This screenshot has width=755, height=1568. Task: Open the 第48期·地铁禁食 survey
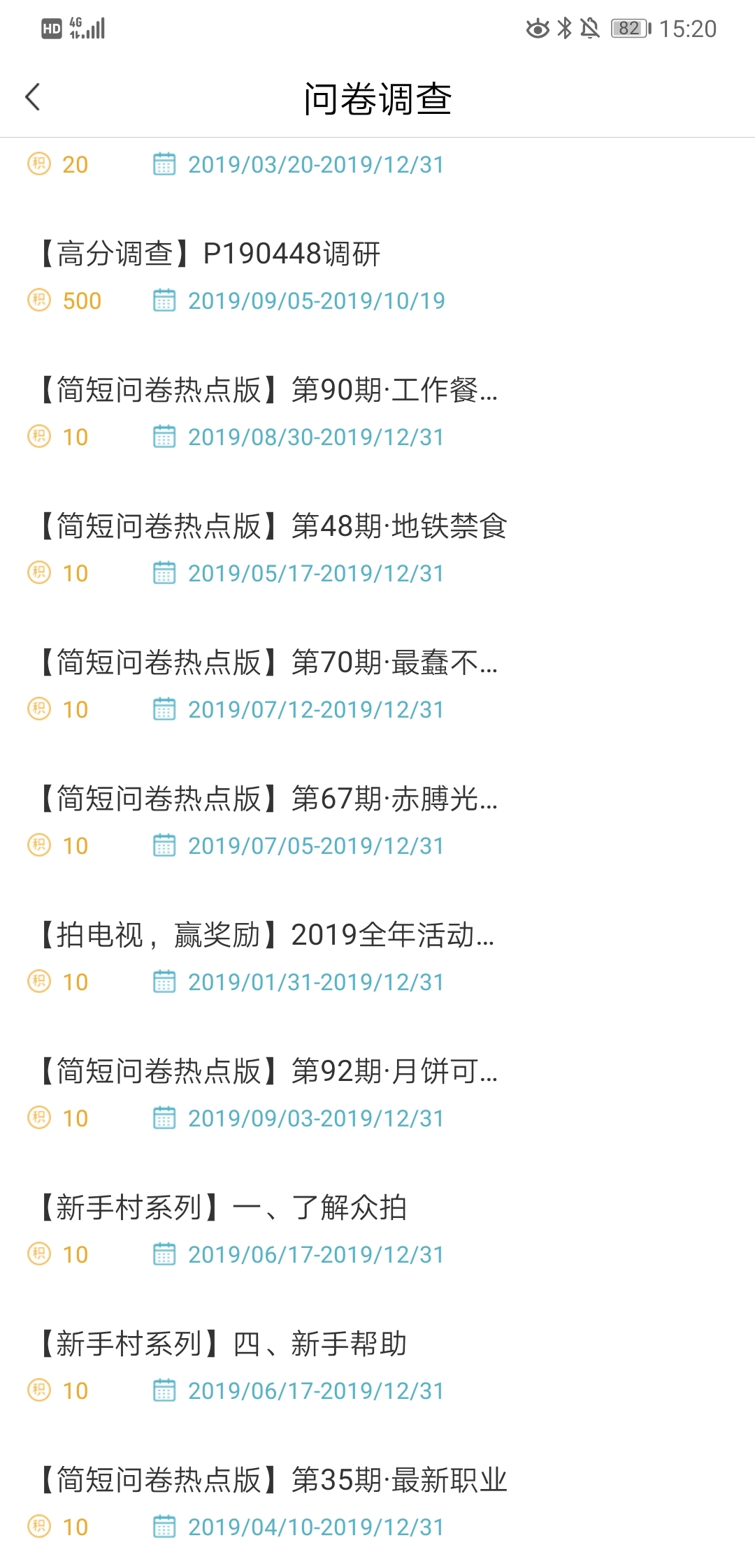pyautogui.click(x=273, y=526)
